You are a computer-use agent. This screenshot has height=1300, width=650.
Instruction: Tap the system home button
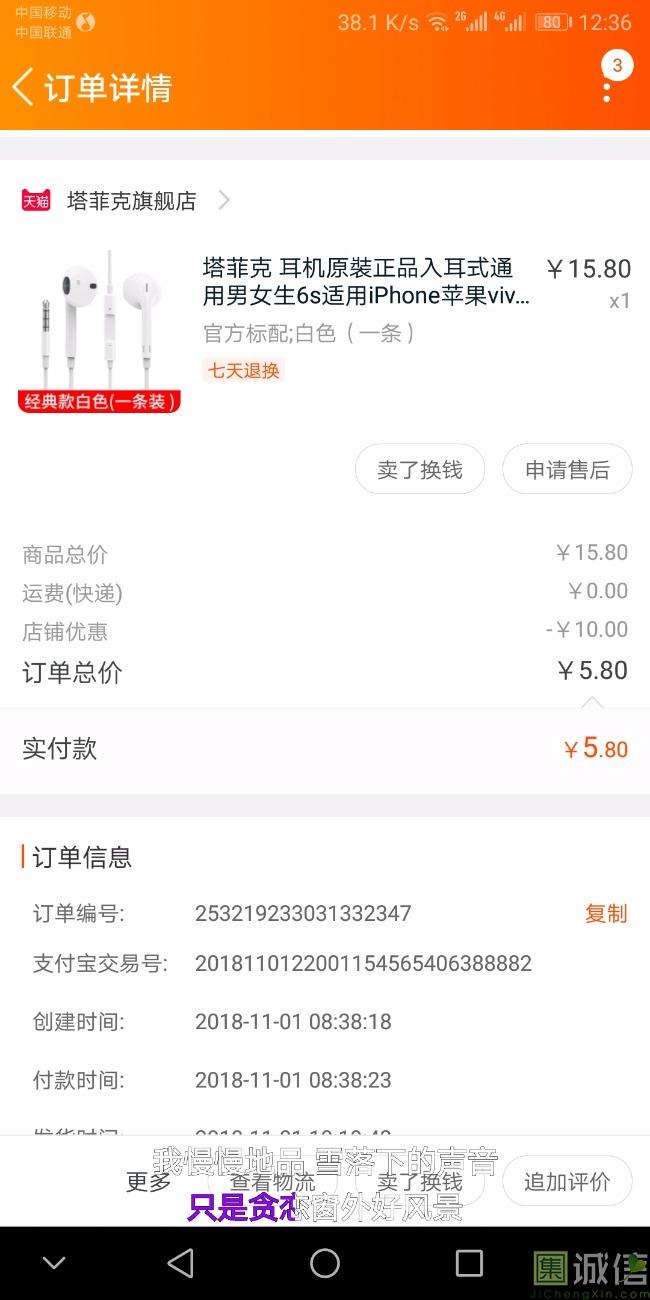click(325, 1263)
